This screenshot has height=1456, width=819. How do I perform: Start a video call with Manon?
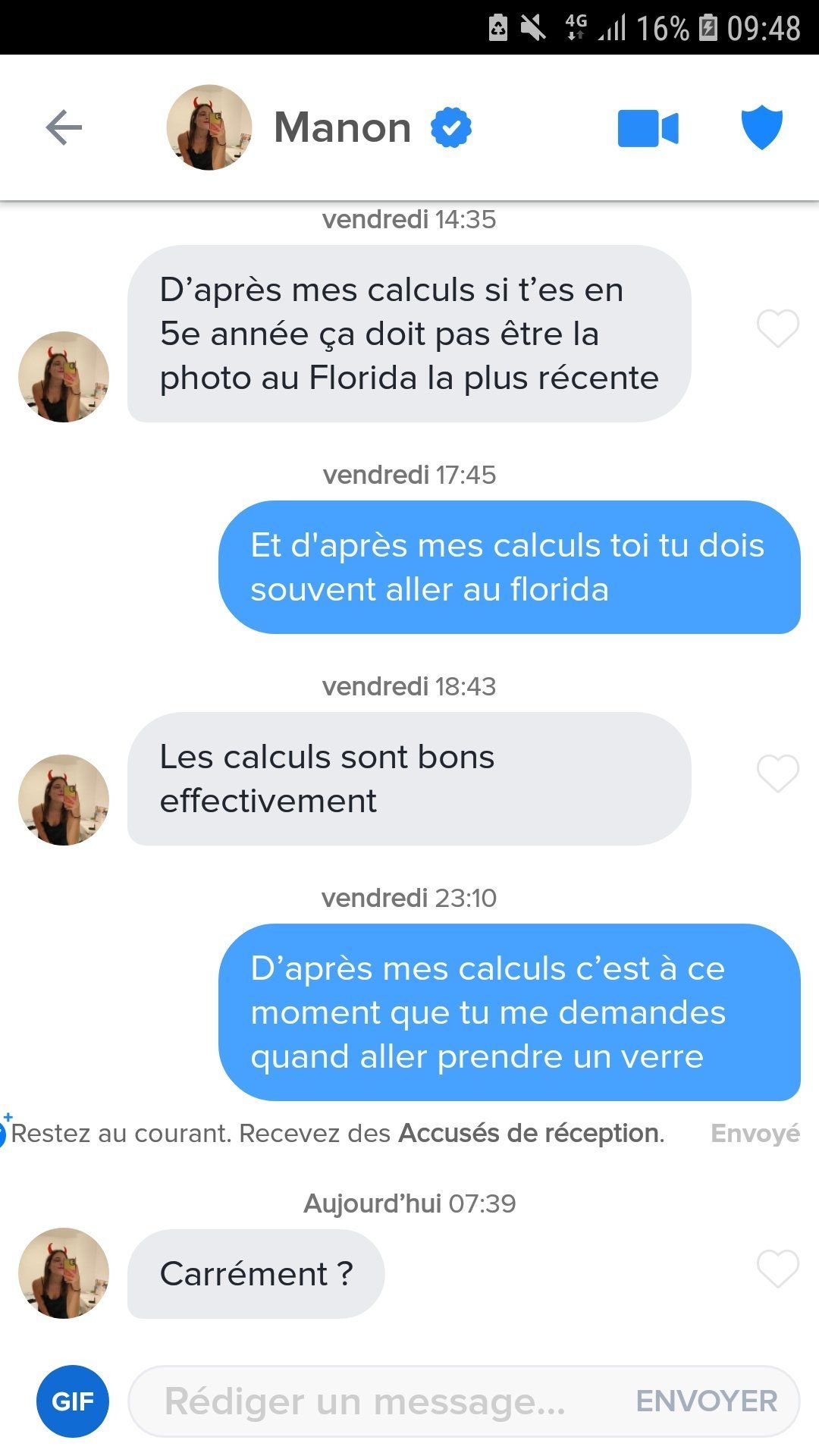(x=648, y=128)
